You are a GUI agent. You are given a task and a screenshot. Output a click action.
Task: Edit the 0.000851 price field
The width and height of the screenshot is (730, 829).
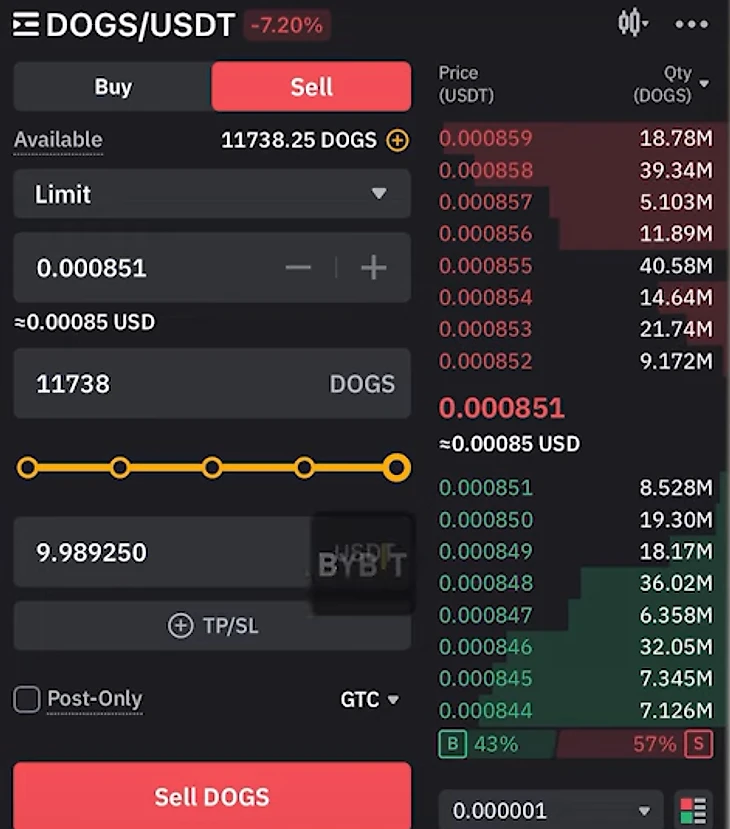[x=140, y=268]
